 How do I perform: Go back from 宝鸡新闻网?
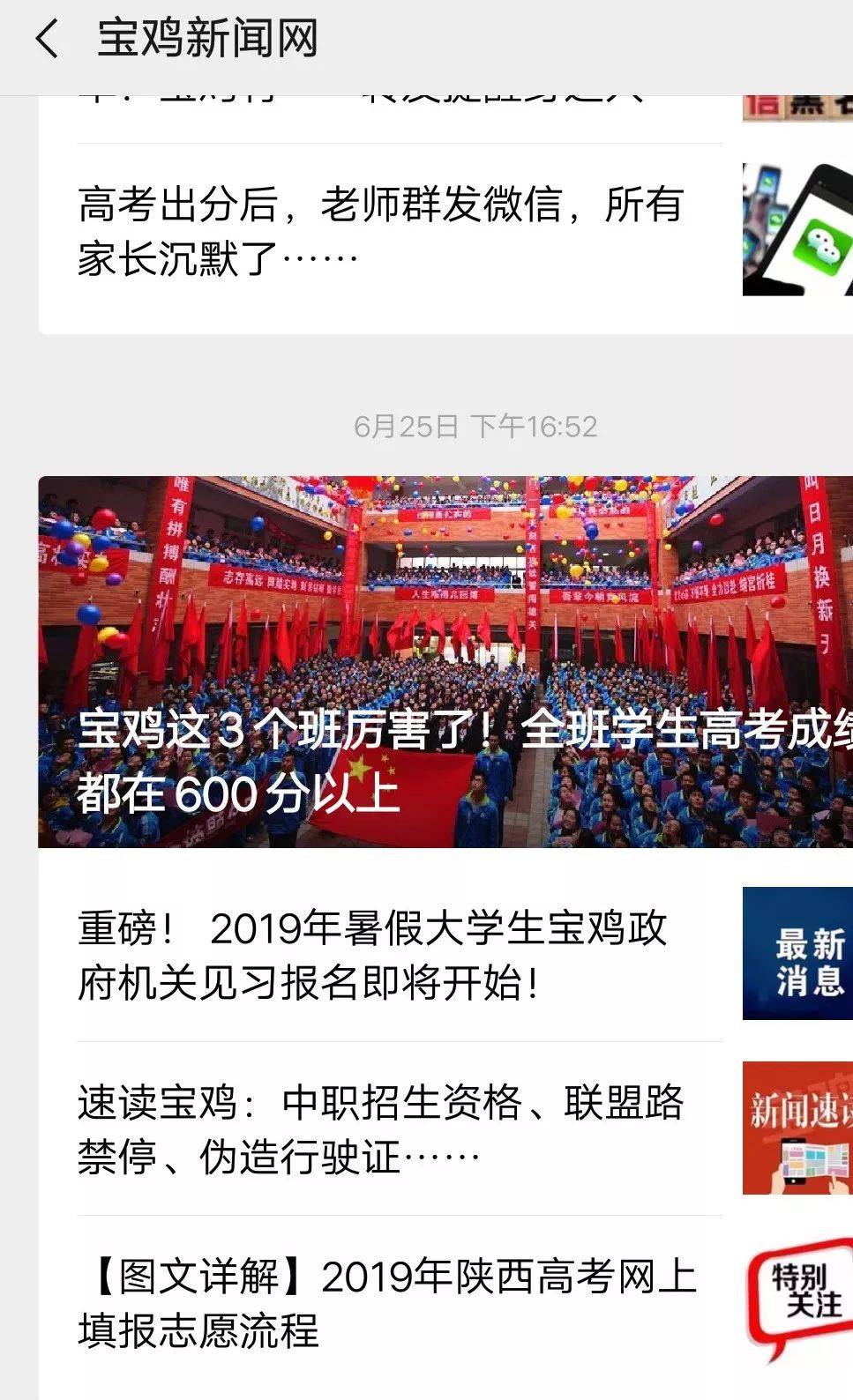(47, 40)
